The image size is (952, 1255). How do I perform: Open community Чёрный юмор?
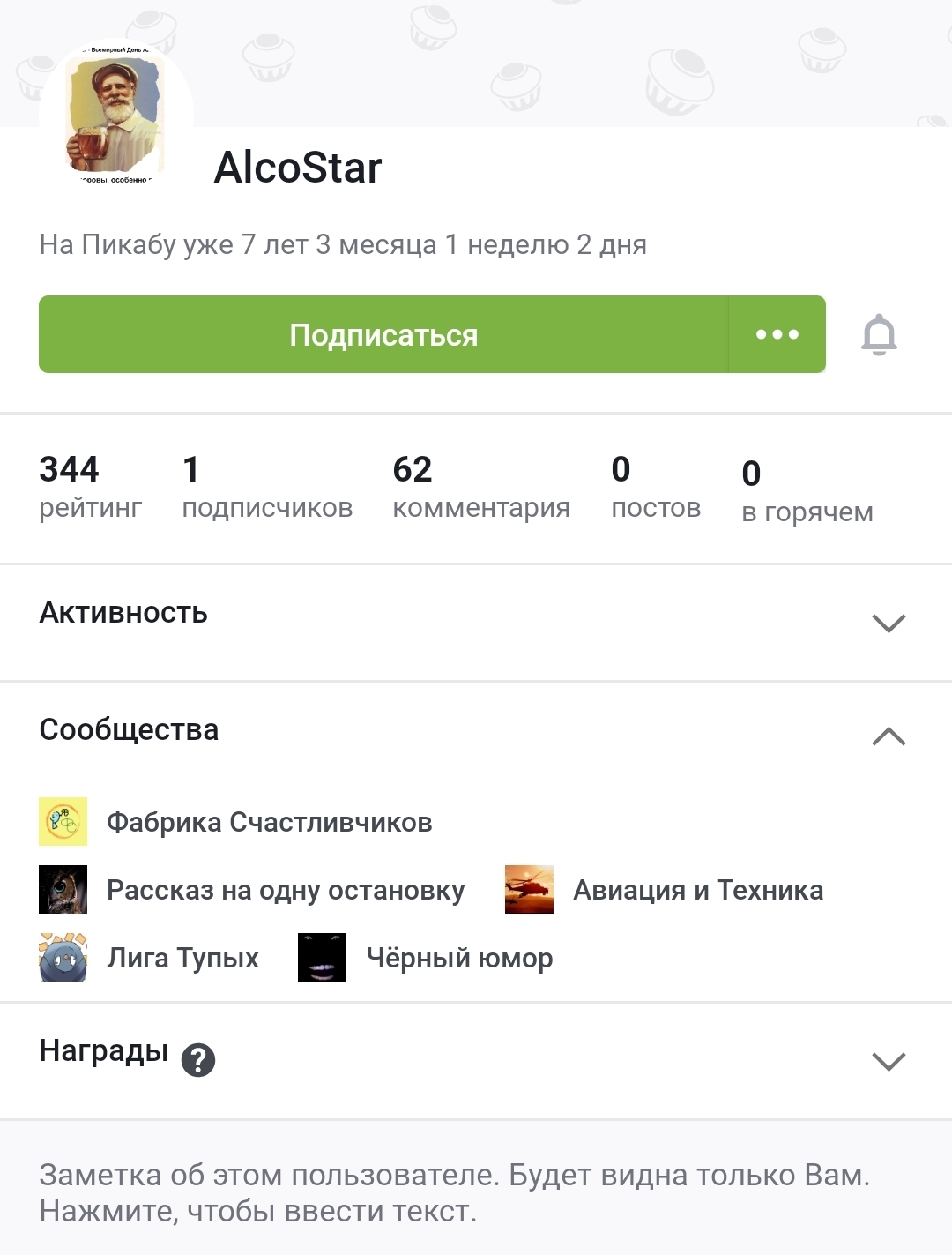[x=459, y=958]
